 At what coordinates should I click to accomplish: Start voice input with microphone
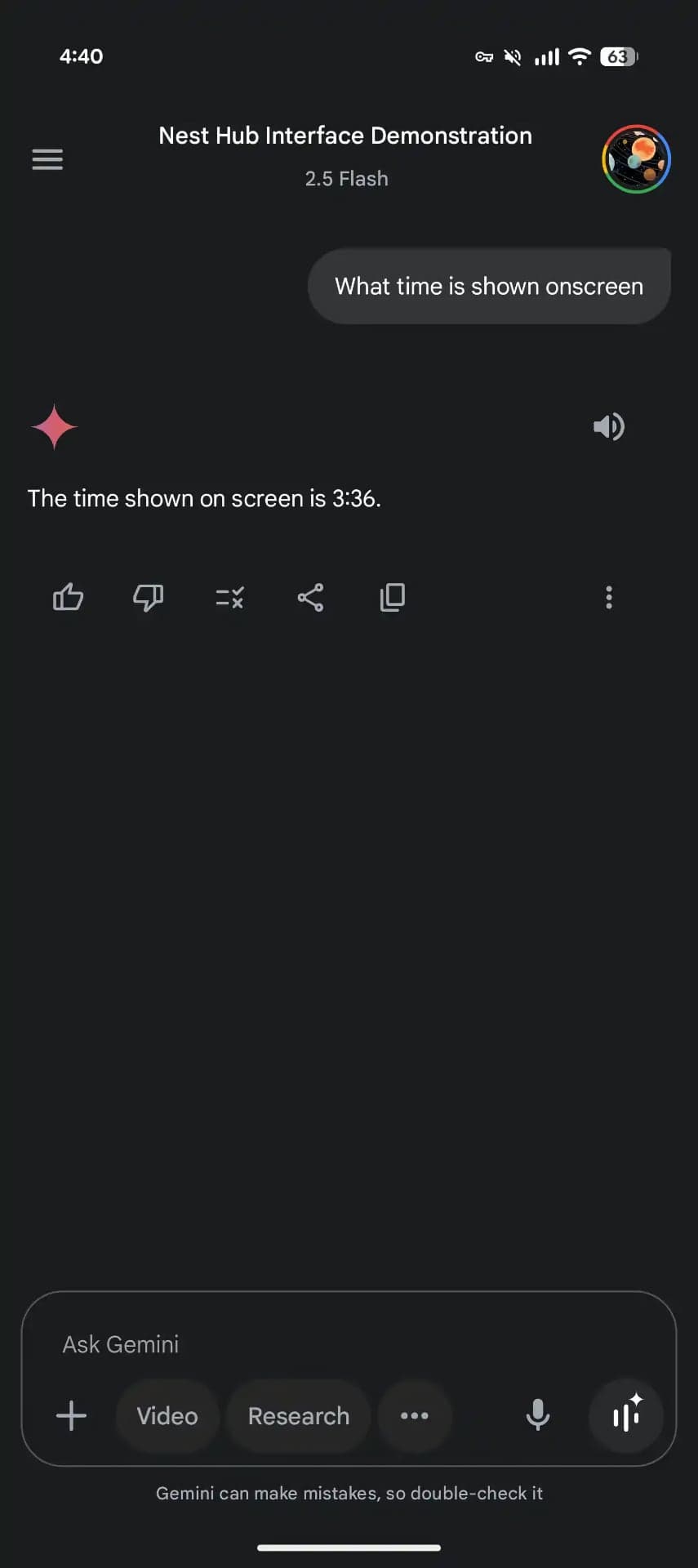(x=538, y=1415)
